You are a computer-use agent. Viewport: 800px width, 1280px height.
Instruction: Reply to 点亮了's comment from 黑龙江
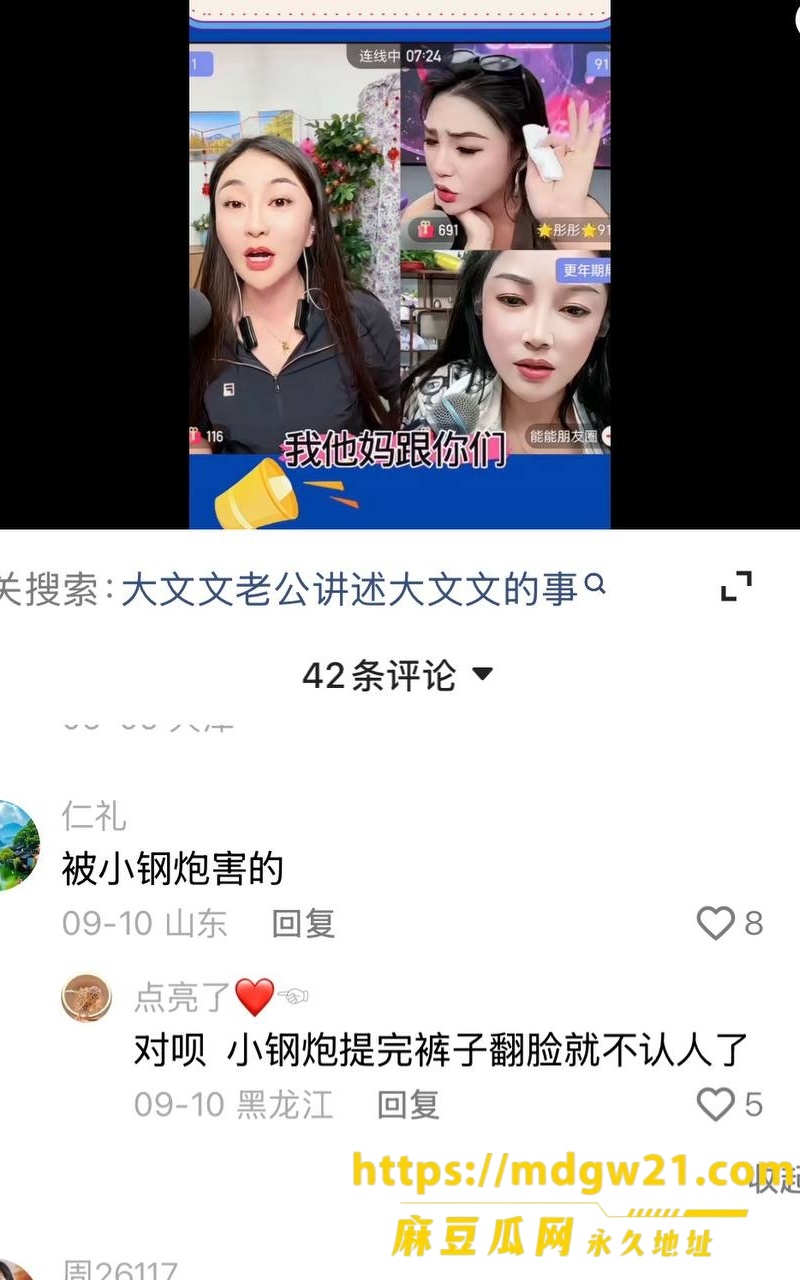click(x=408, y=1105)
